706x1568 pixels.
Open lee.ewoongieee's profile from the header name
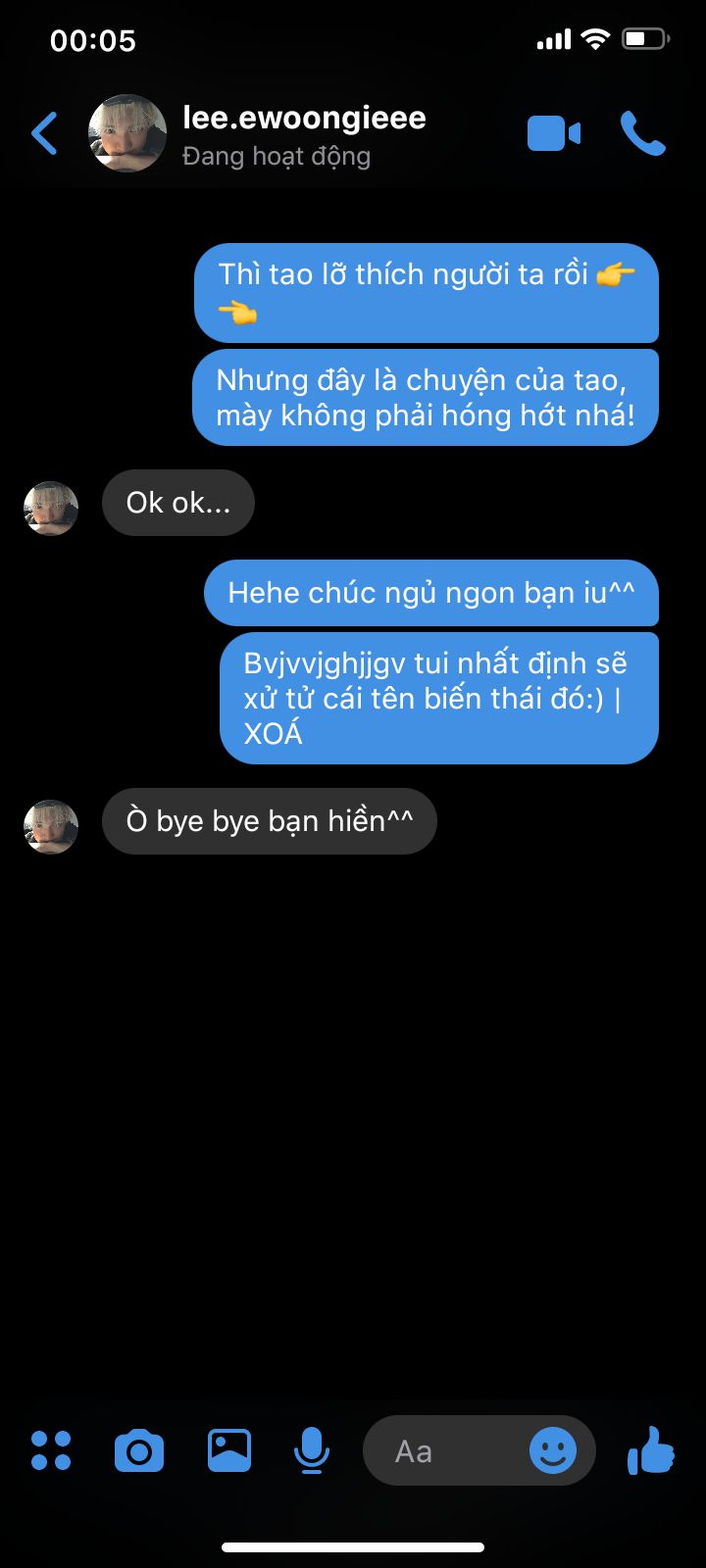coord(304,119)
